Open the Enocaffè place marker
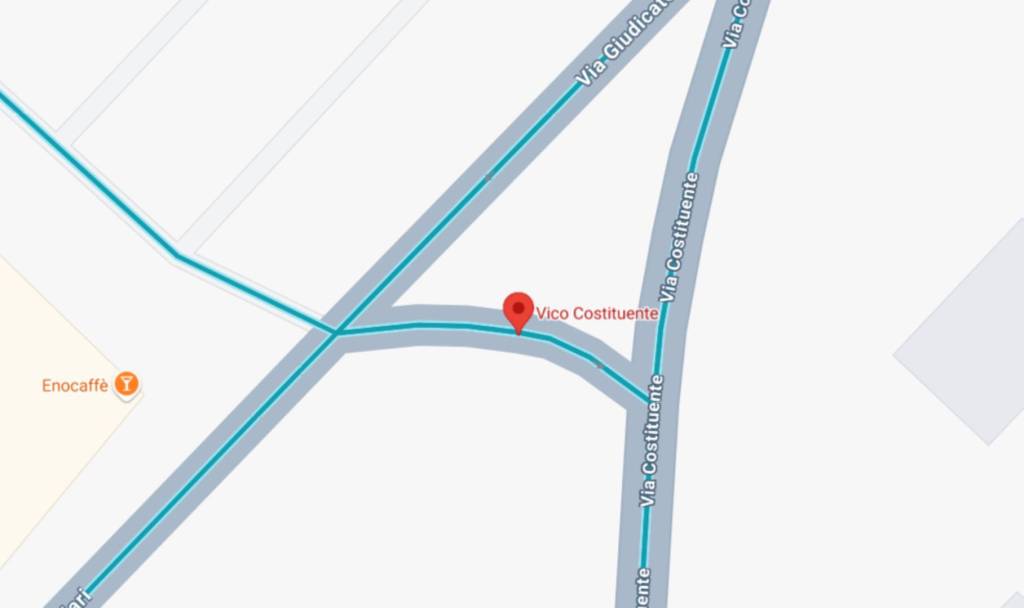1024x608 pixels. click(126, 383)
